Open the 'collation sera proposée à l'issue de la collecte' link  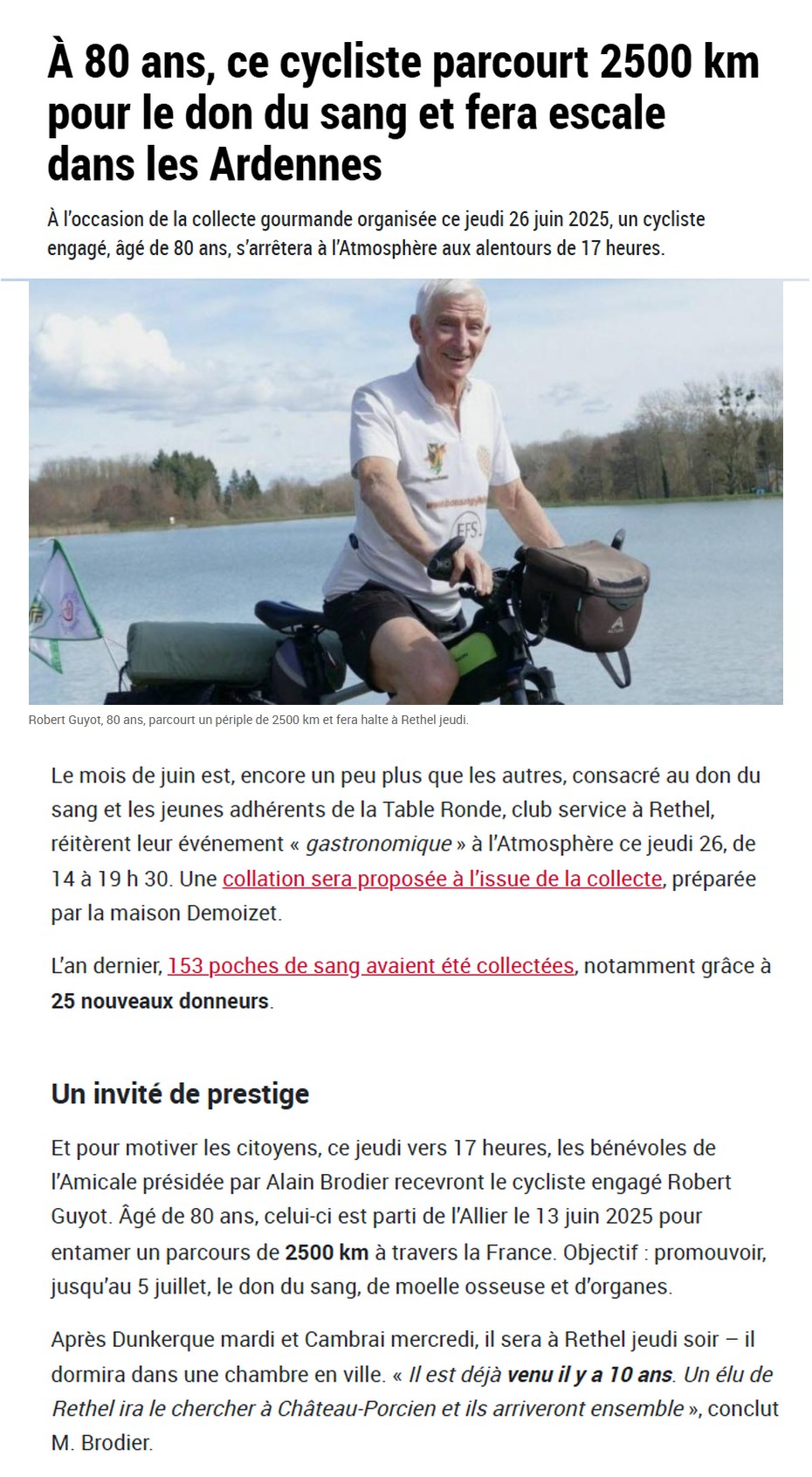pyautogui.click(x=442, y=879)
